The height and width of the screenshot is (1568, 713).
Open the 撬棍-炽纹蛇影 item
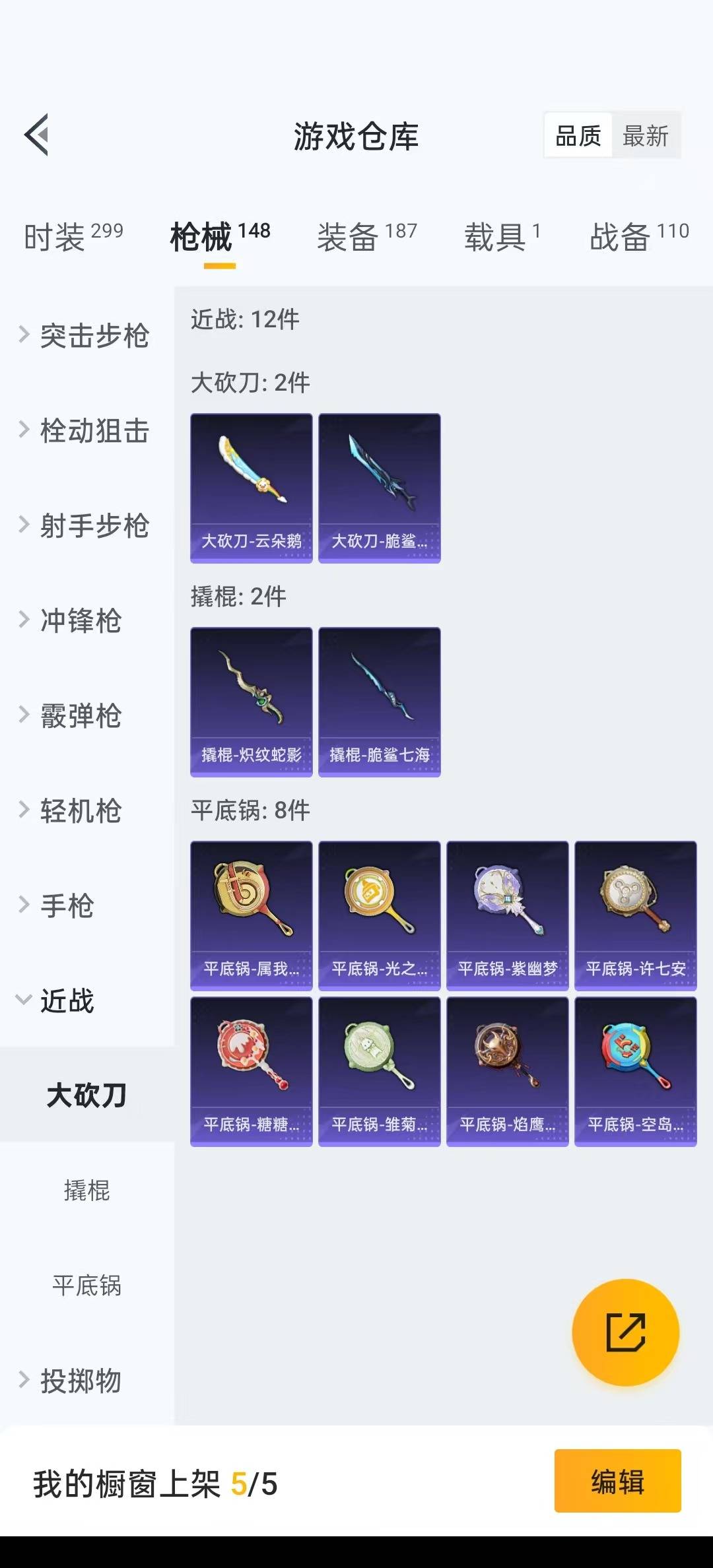coord(252,702)
